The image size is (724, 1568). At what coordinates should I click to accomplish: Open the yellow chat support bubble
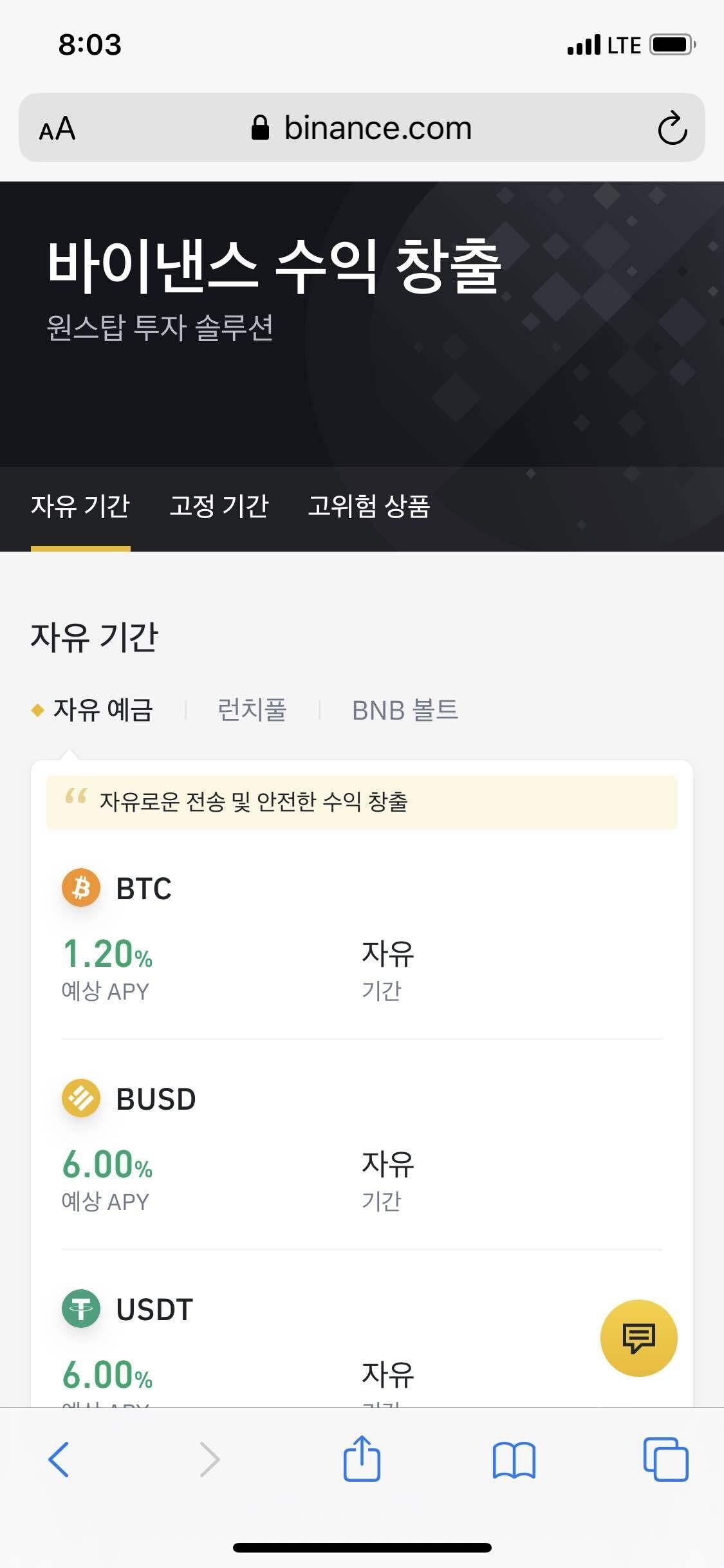click(639, 1337)
